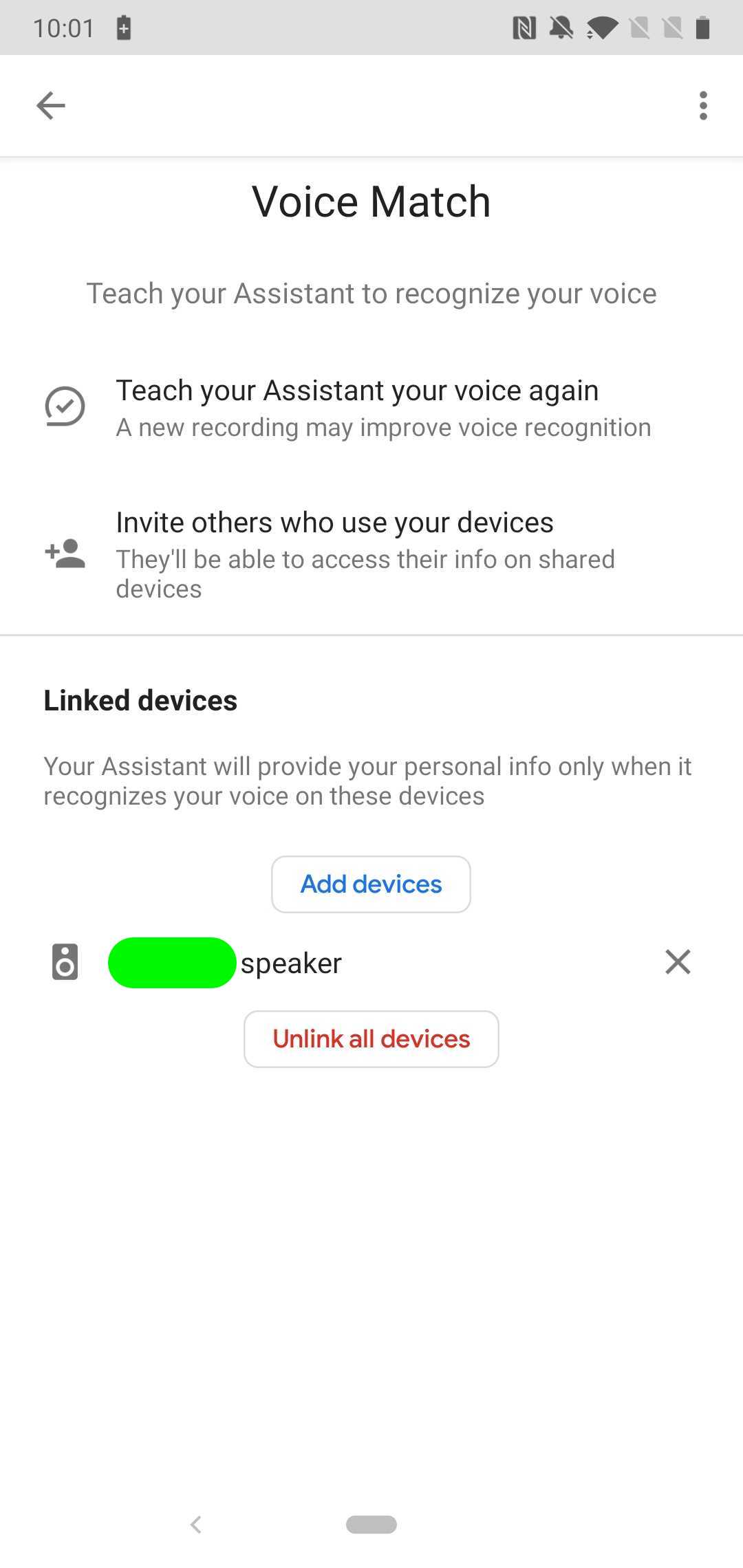Viewport: 743px width, 1568px height.
Task: Tap the green device name pill
Action: click(x=172, y=962)
